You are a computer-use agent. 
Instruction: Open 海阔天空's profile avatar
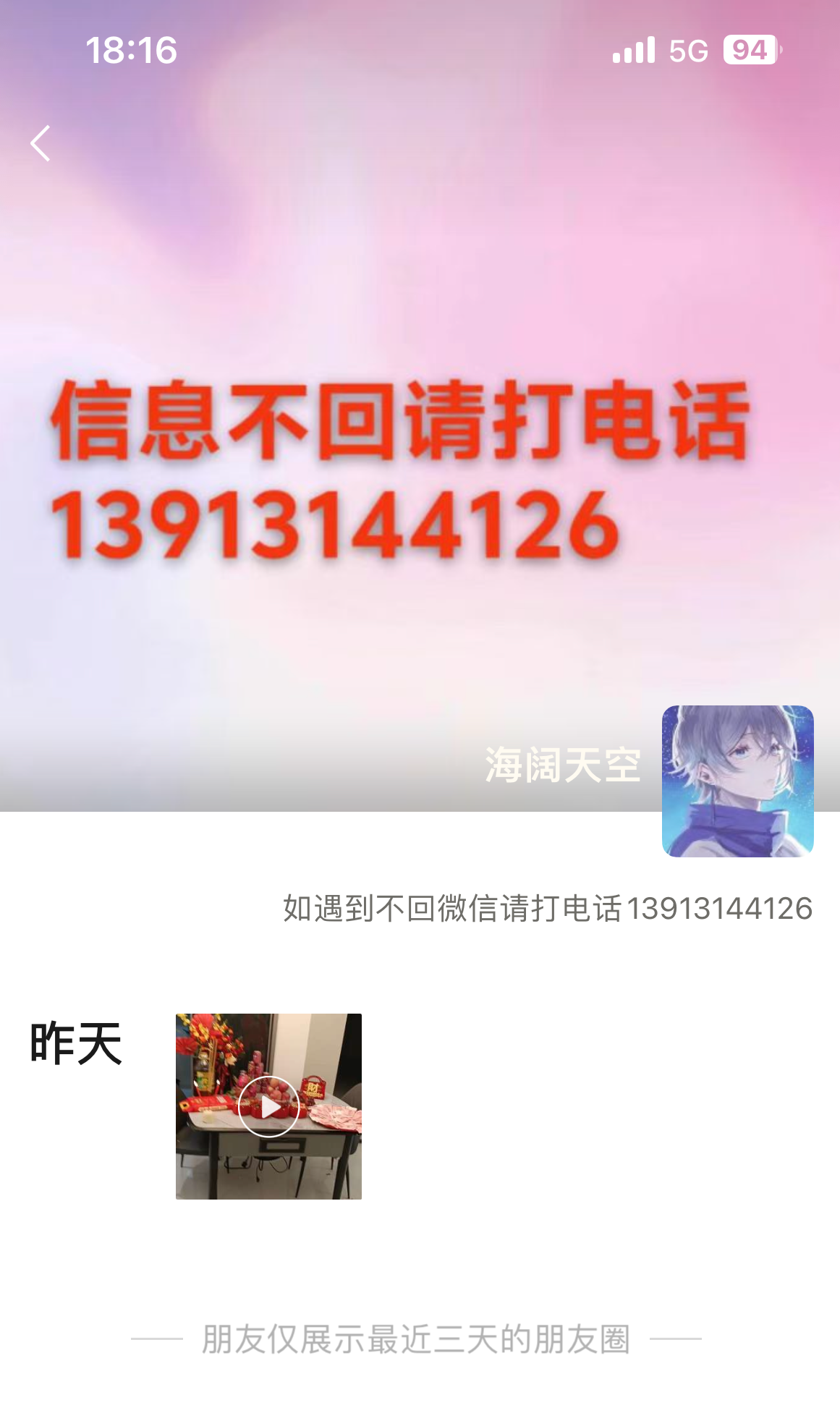(x=737, y=781)
